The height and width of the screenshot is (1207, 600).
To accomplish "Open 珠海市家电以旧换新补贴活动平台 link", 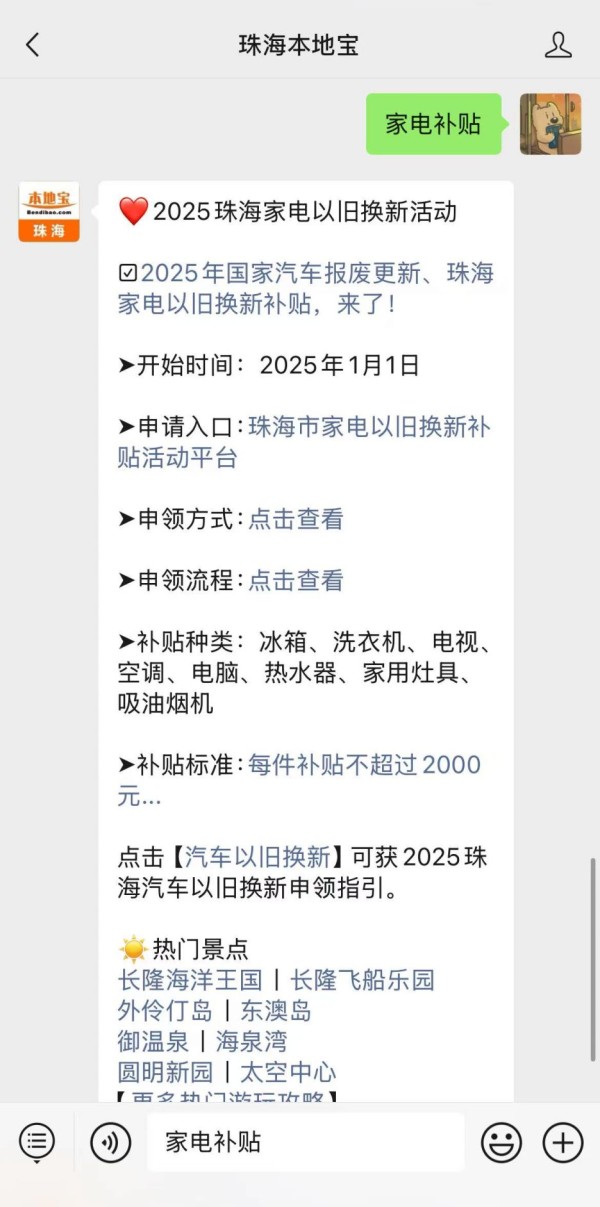I will (x=304, y=443).
